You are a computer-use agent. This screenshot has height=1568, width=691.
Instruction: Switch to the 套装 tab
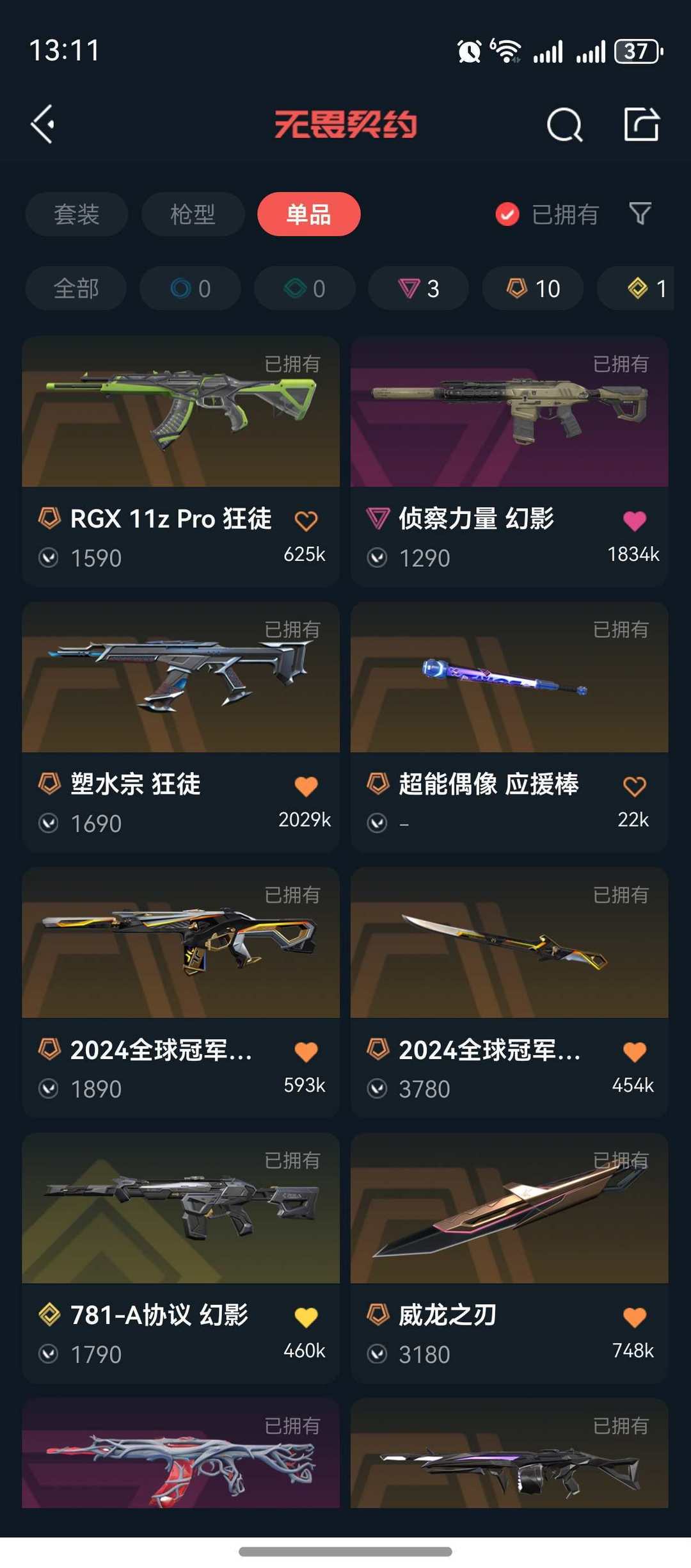pos(77,214)
